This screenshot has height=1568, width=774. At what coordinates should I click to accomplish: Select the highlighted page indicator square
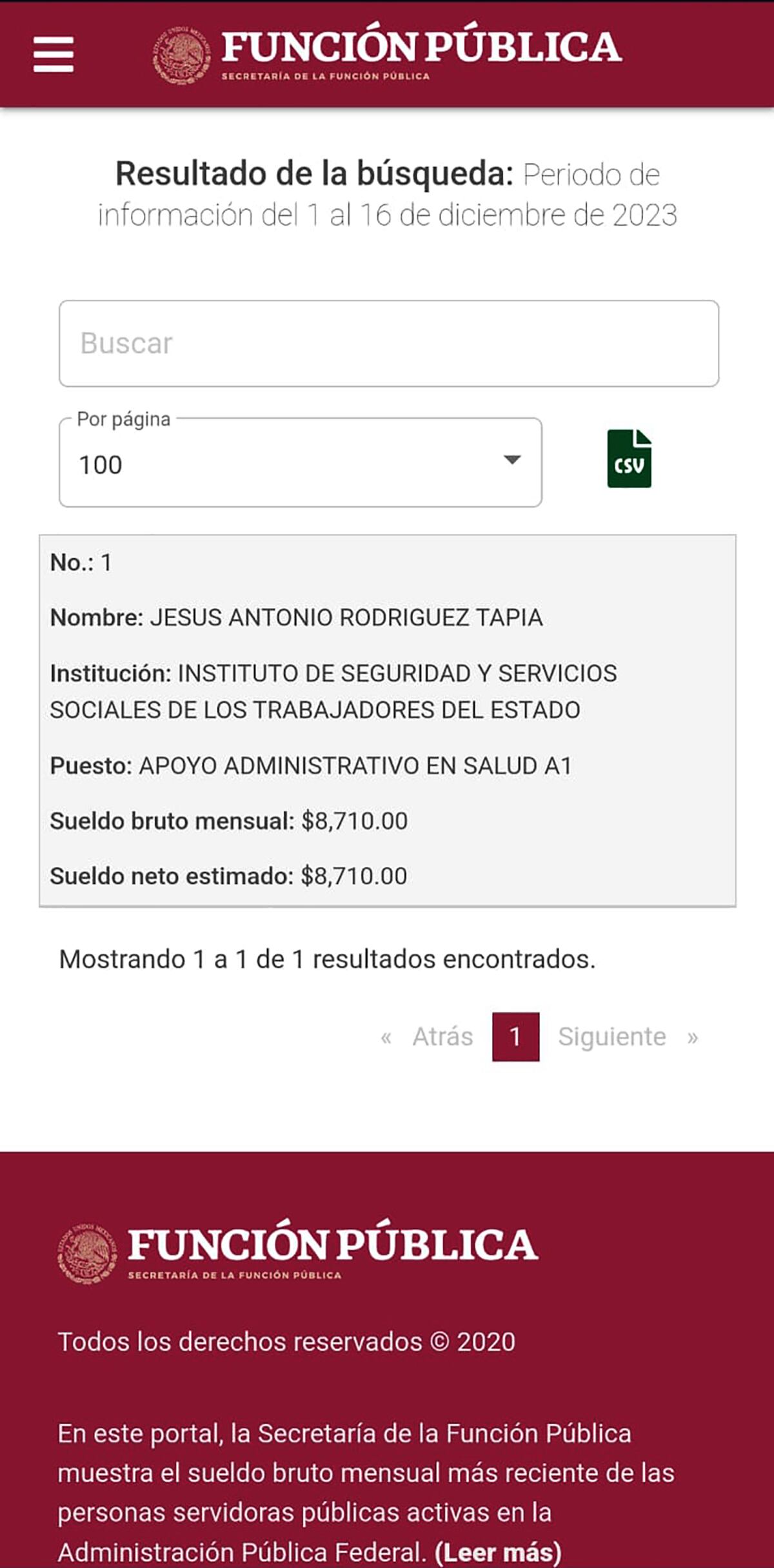[x=514, y=1036]
